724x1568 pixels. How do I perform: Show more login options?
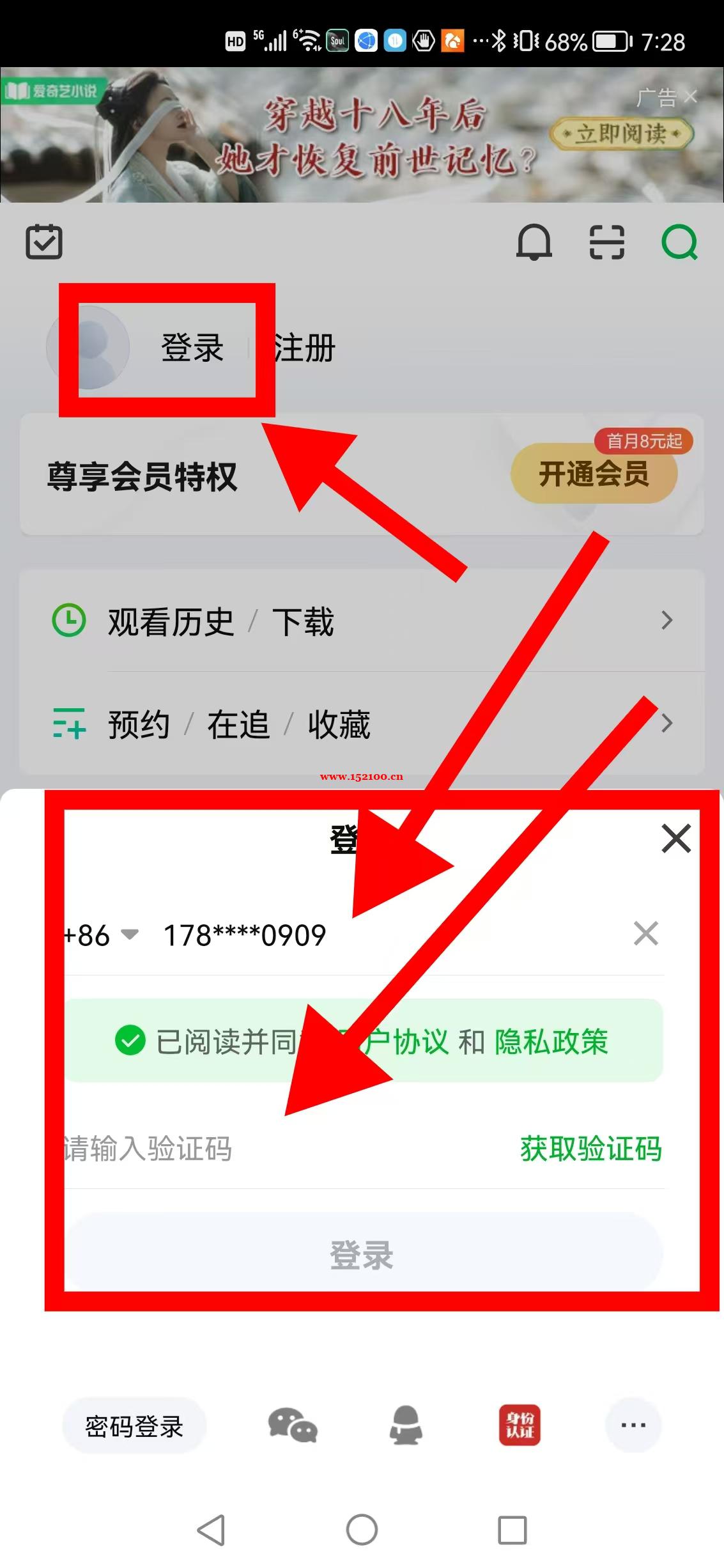pyautogui.click(x=633, y=1425)
